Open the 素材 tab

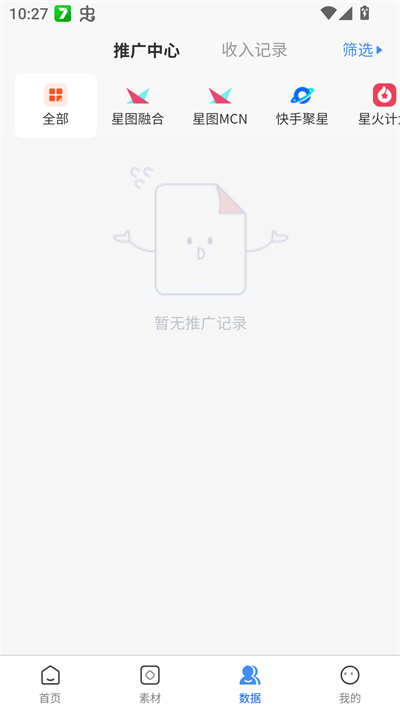point(150,684)
